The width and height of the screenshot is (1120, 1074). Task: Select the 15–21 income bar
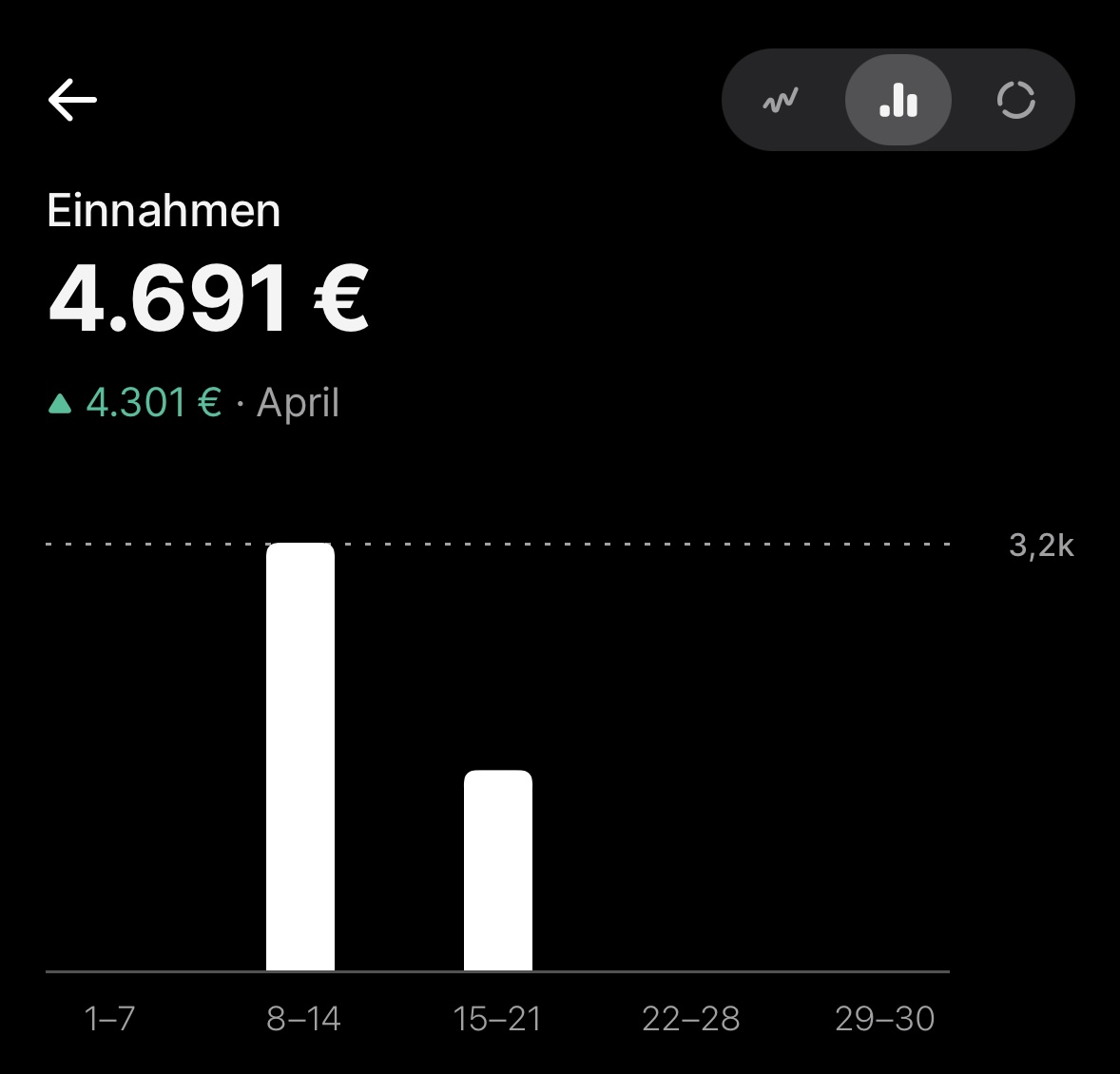pos(498,870)
